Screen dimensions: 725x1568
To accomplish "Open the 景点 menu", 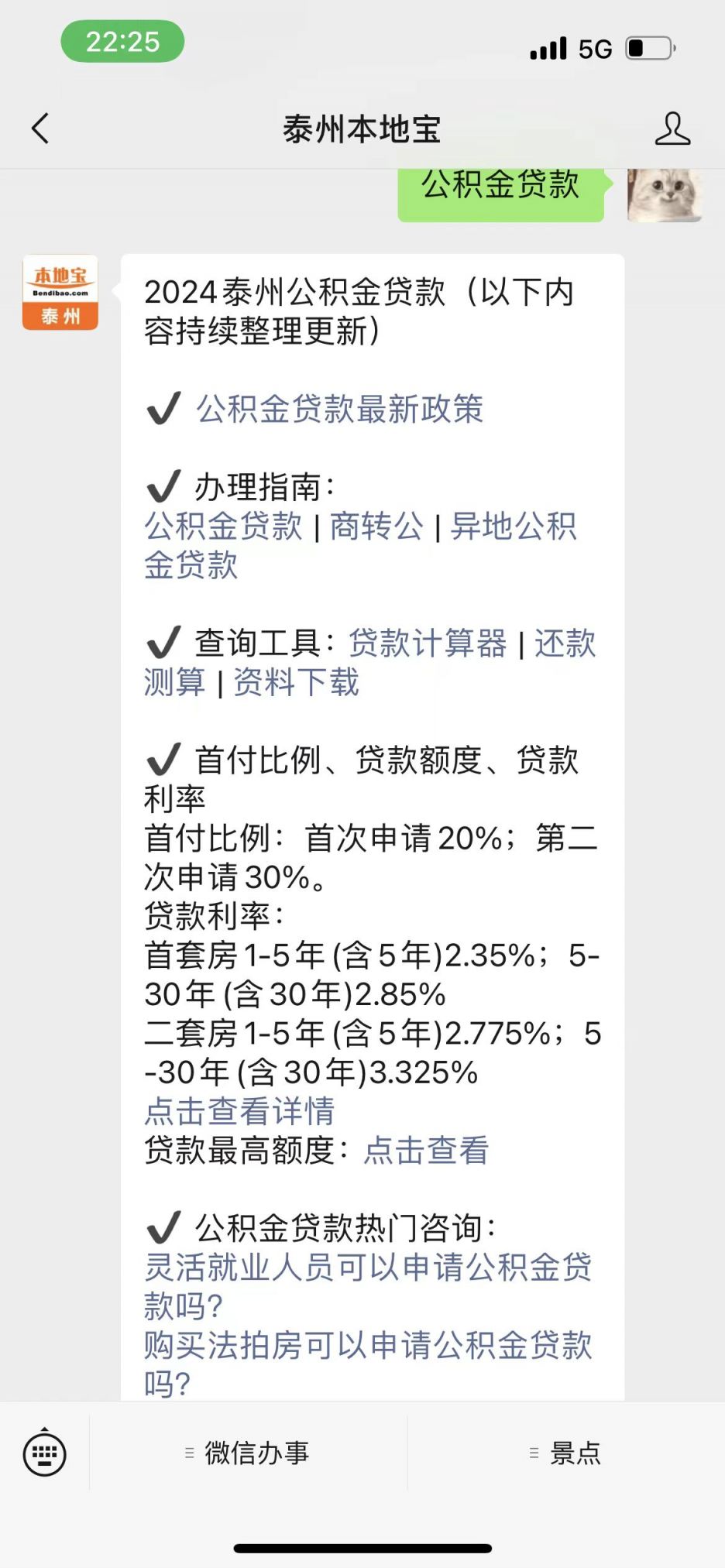I will [x=565, y=1453].
